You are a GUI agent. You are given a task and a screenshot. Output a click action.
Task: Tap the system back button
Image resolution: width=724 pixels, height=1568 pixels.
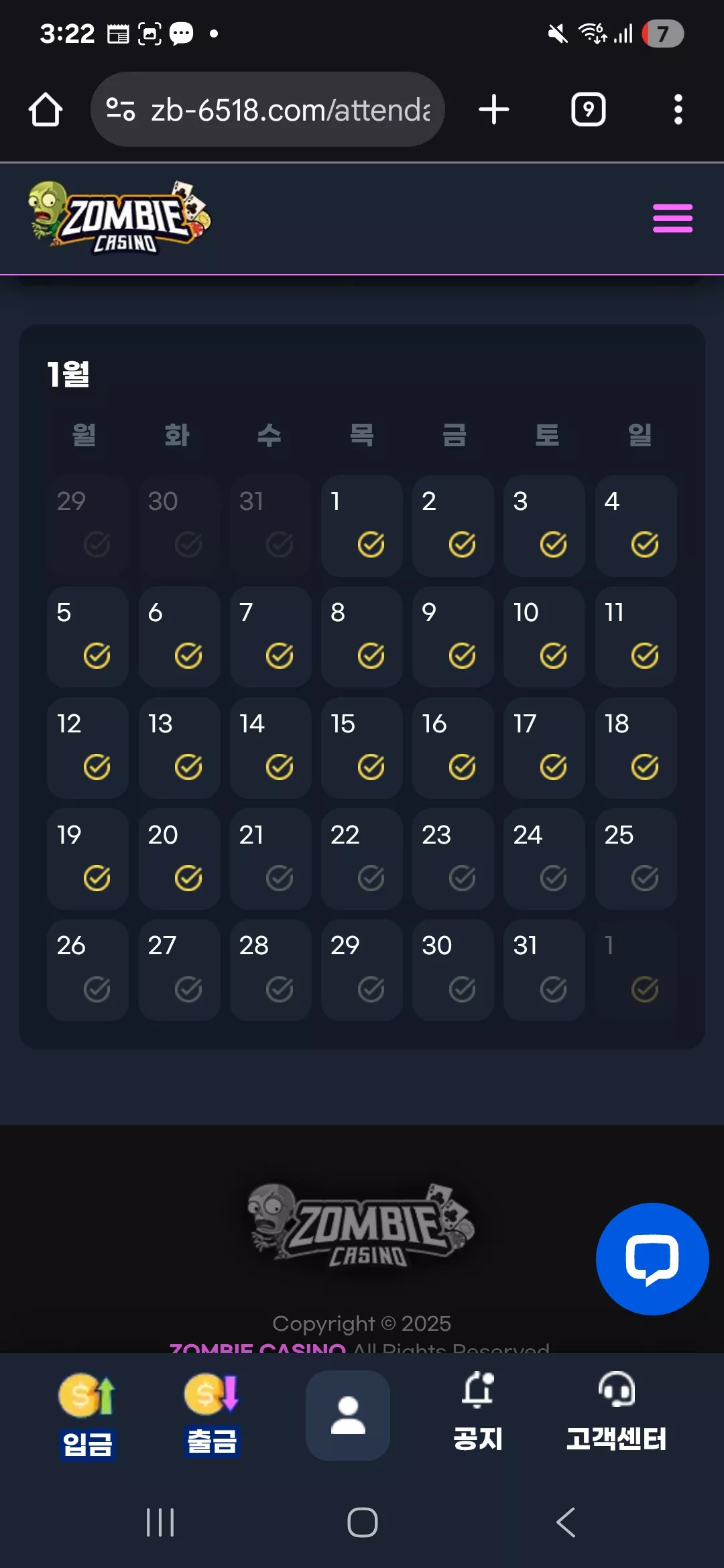(566, 1522)
